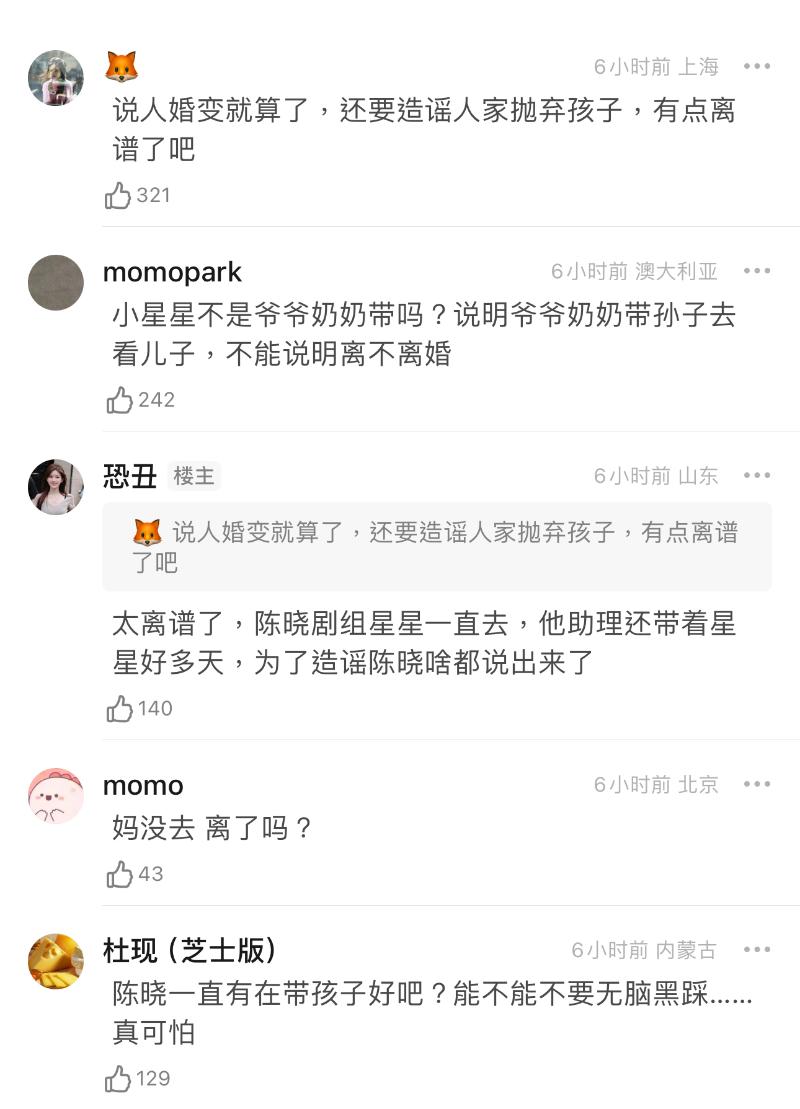Like the fox emoji user's comment with 321 likes
800x1109 pixels.
coord(119,195)
